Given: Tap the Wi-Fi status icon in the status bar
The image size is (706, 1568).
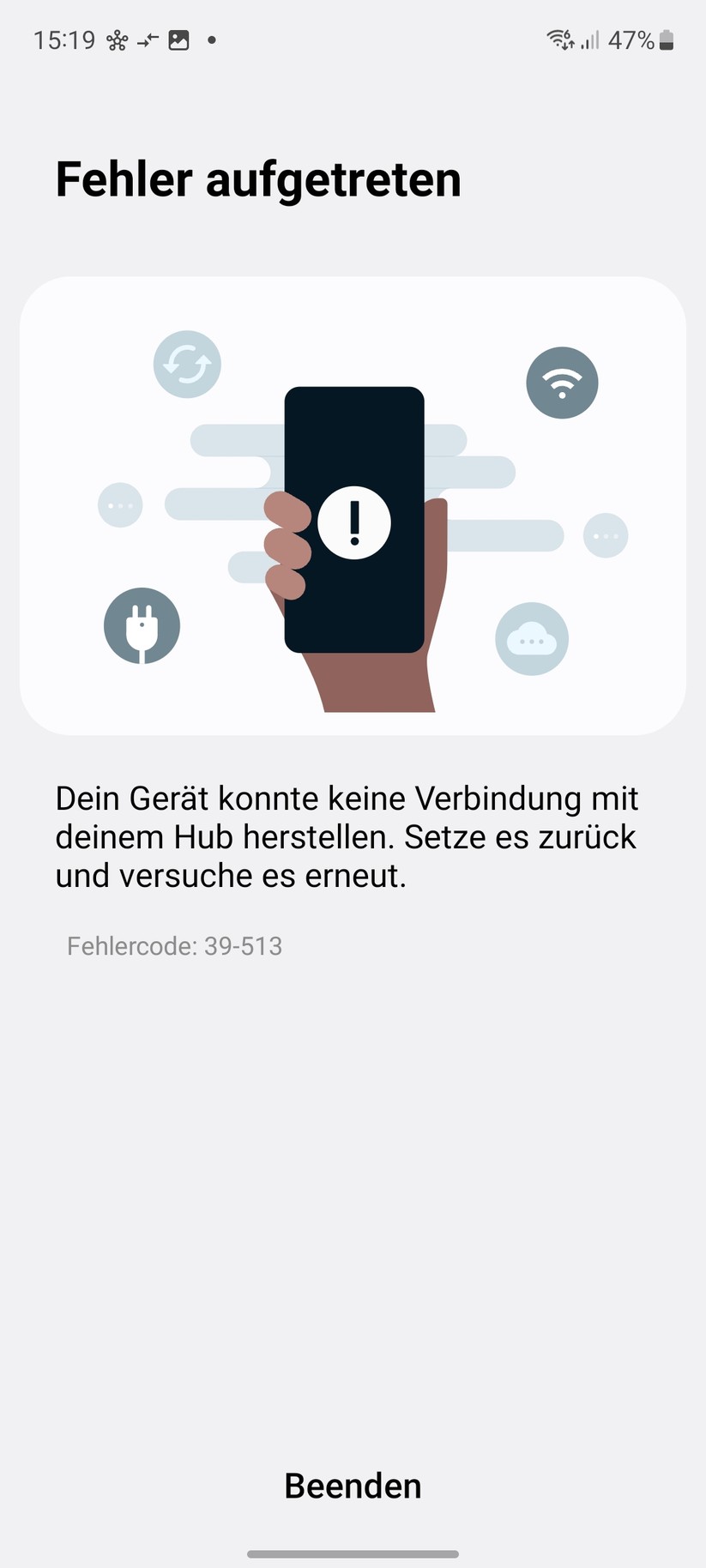Looking at the screenshot, I should coord(558,38).
